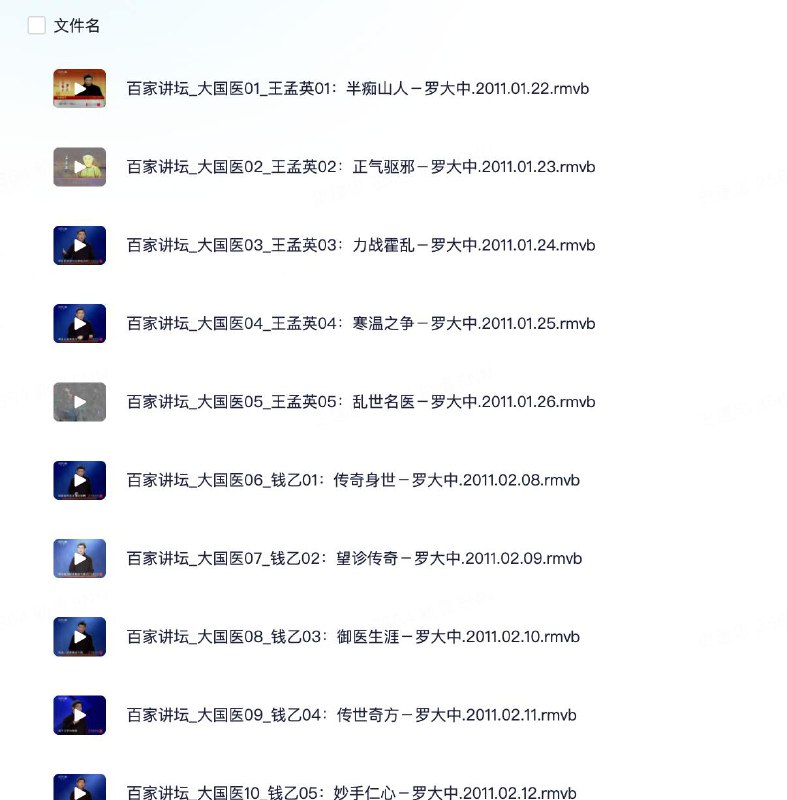787x800 pixels.
Task: Open 大国医09 钱乙04 传世奇方 video
Action: (350, 715)
